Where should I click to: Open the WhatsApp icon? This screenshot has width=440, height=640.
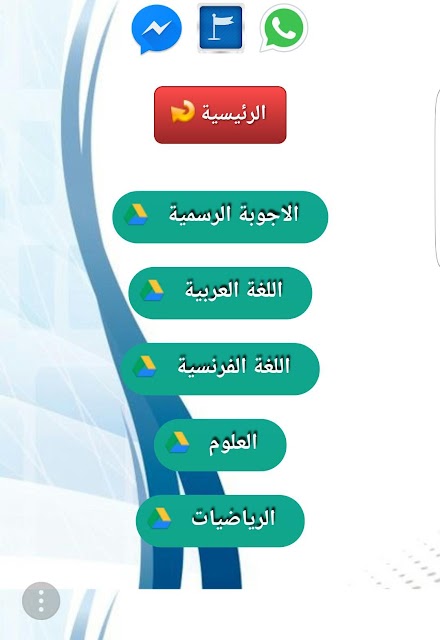(284, 28)
